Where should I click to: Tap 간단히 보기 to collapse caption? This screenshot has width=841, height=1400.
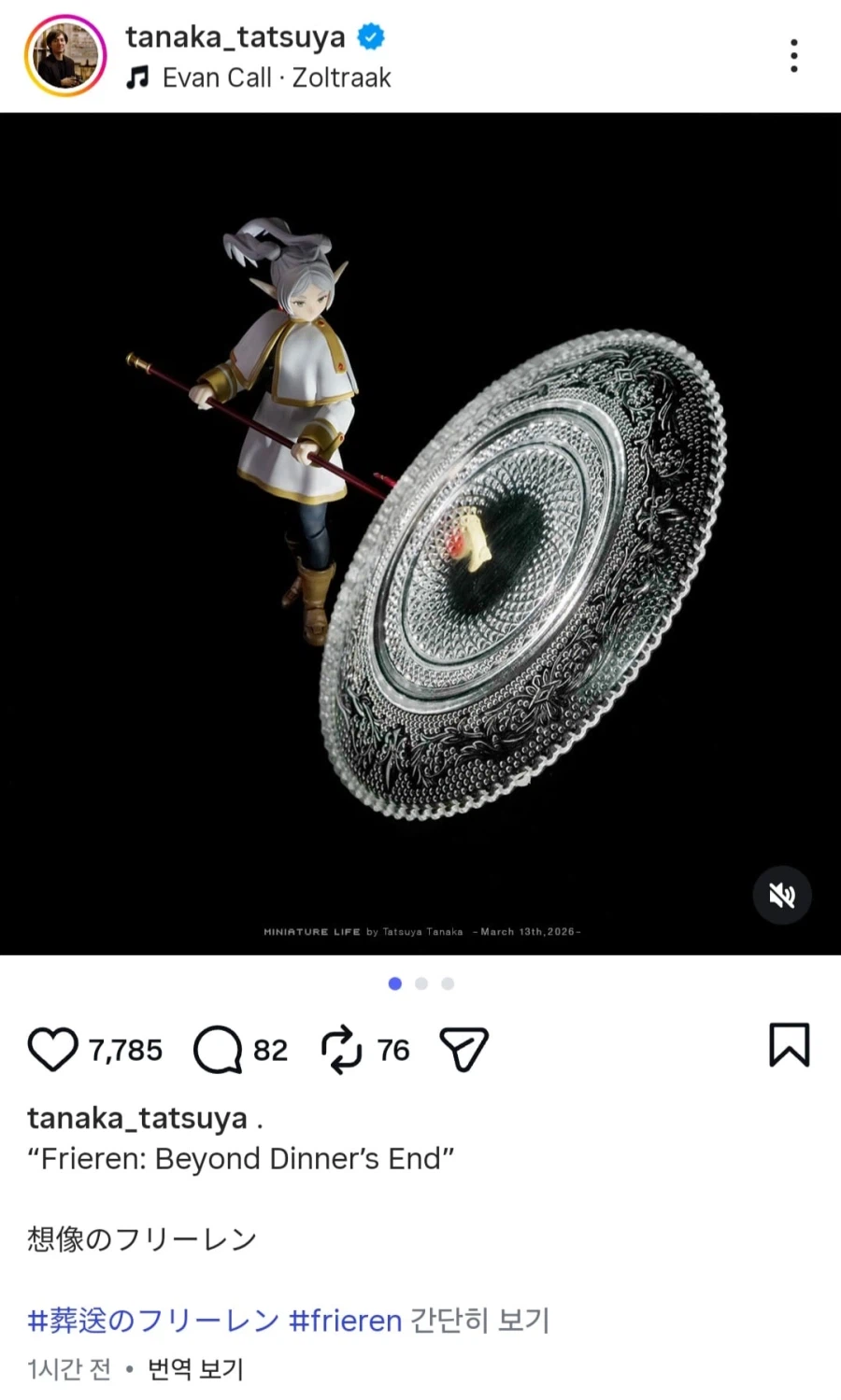pyautogui.click(x=480, y=1320)
